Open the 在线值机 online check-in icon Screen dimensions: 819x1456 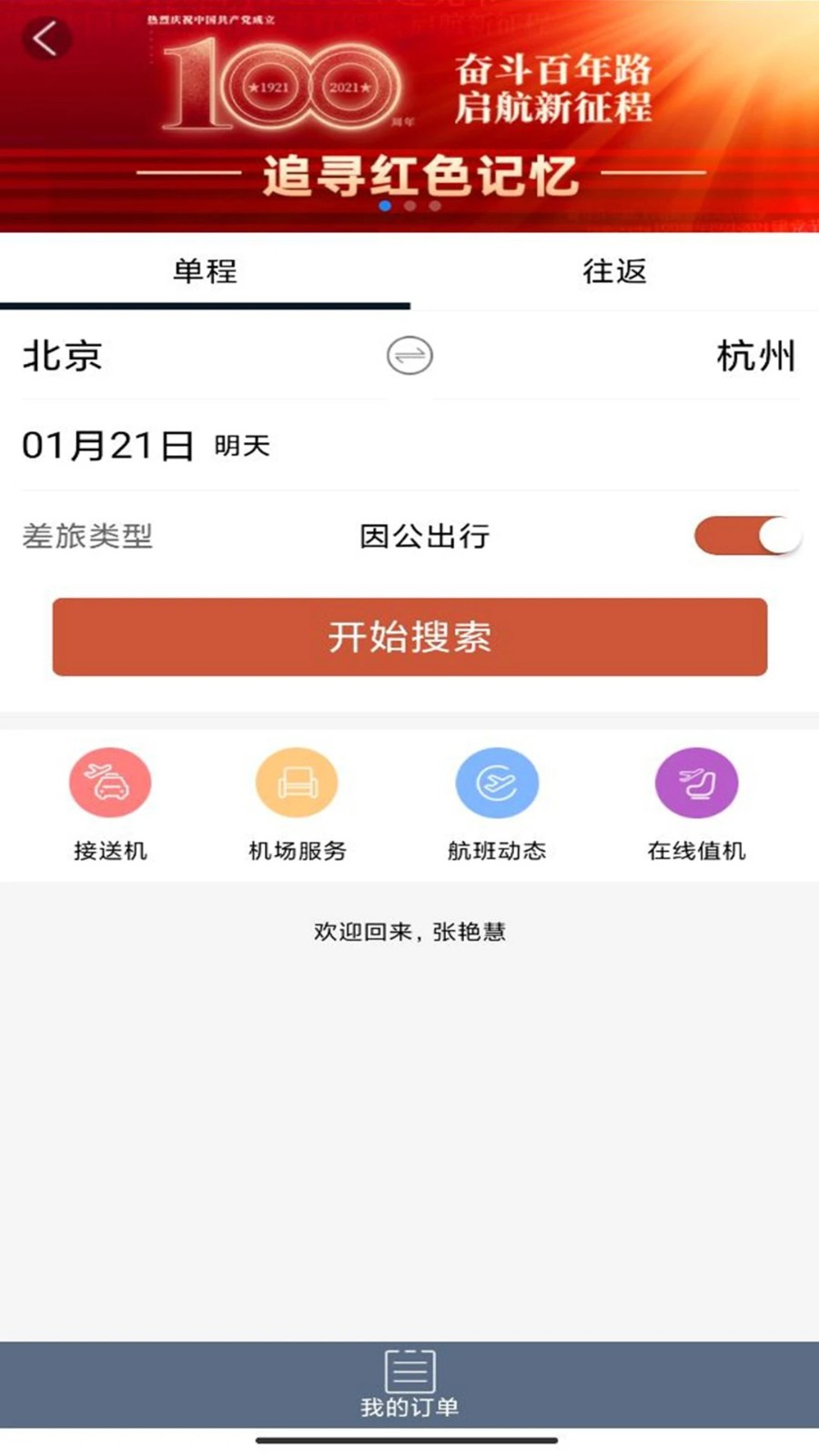697,783
